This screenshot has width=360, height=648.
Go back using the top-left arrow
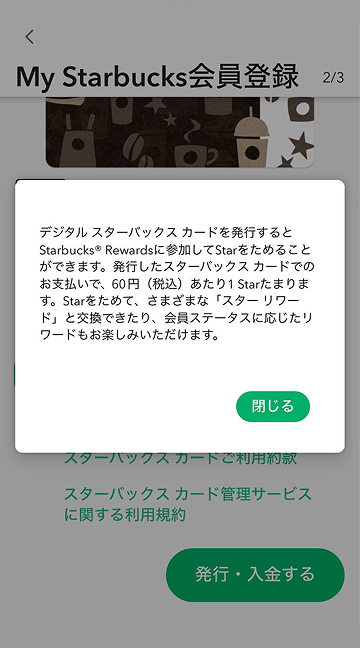29,37
